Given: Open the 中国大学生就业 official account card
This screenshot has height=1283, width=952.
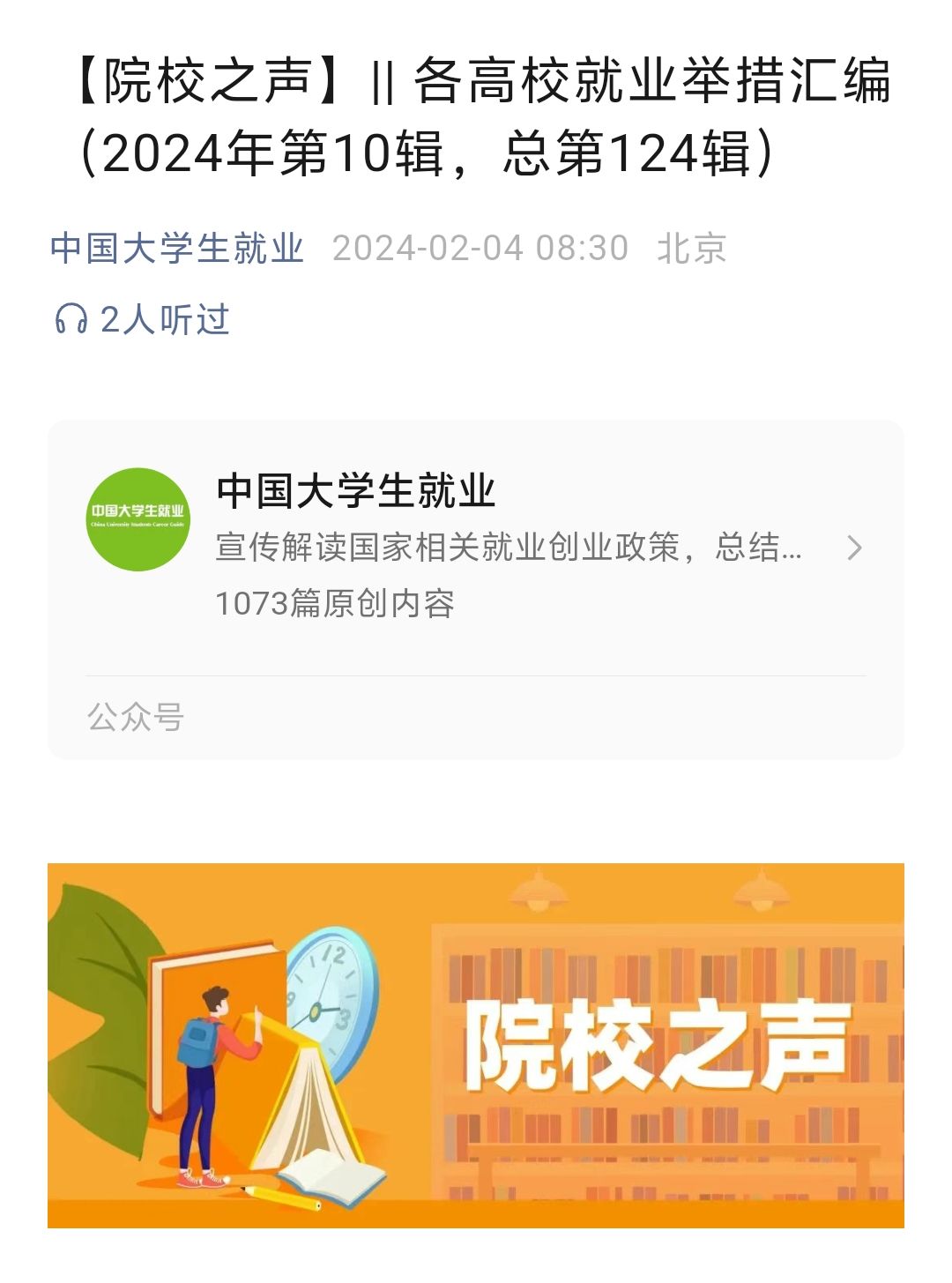Looking at the screenshot, I should (474, 547).
